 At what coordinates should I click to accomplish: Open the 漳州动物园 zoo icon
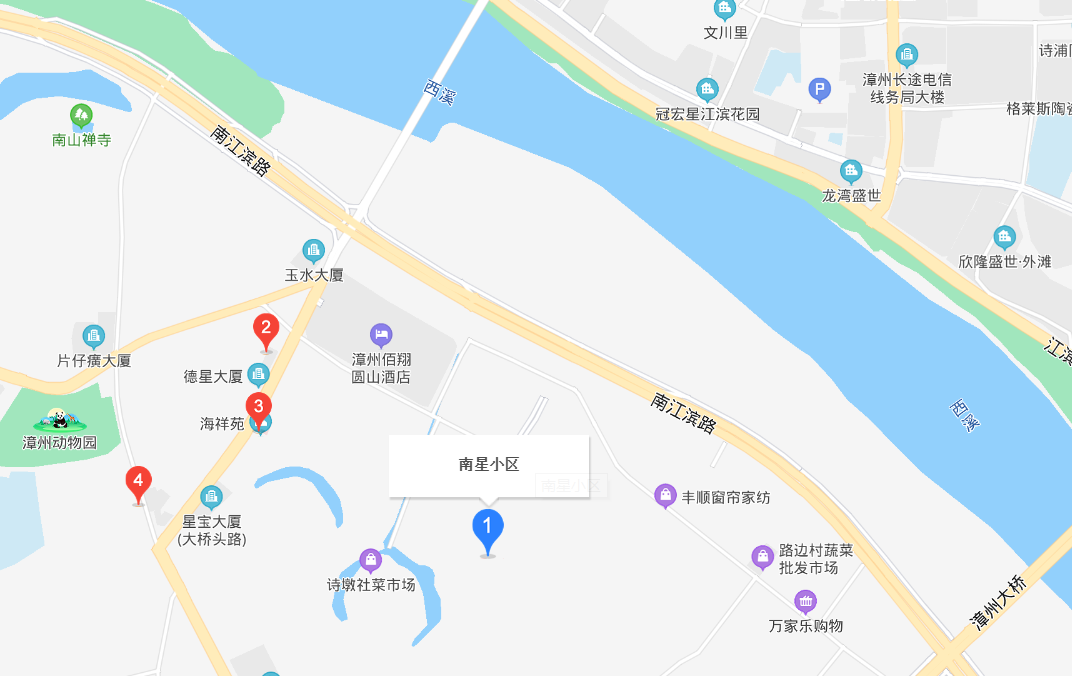tap(59, 420)
